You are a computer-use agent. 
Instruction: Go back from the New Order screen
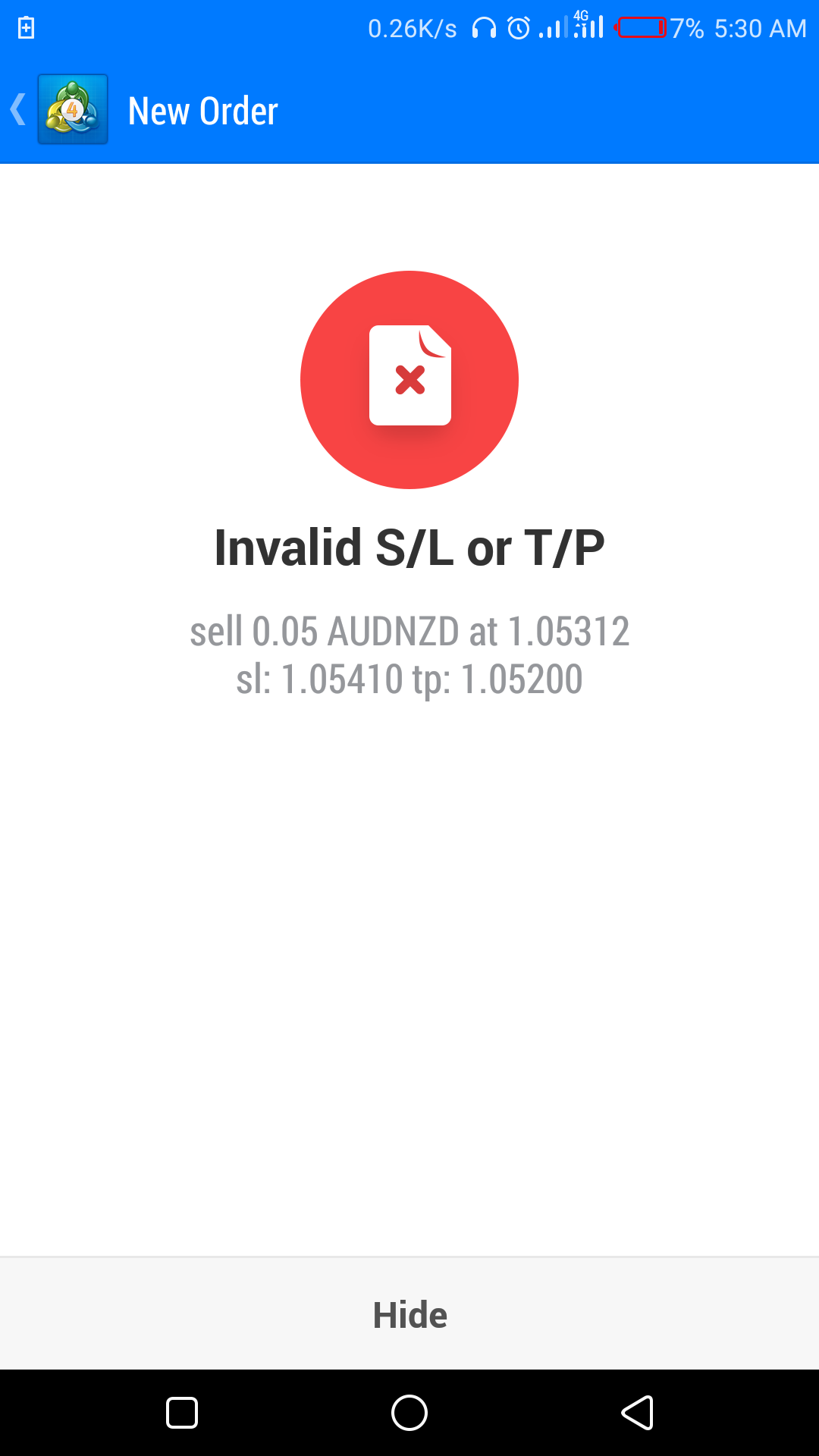[x=18, y=110]
